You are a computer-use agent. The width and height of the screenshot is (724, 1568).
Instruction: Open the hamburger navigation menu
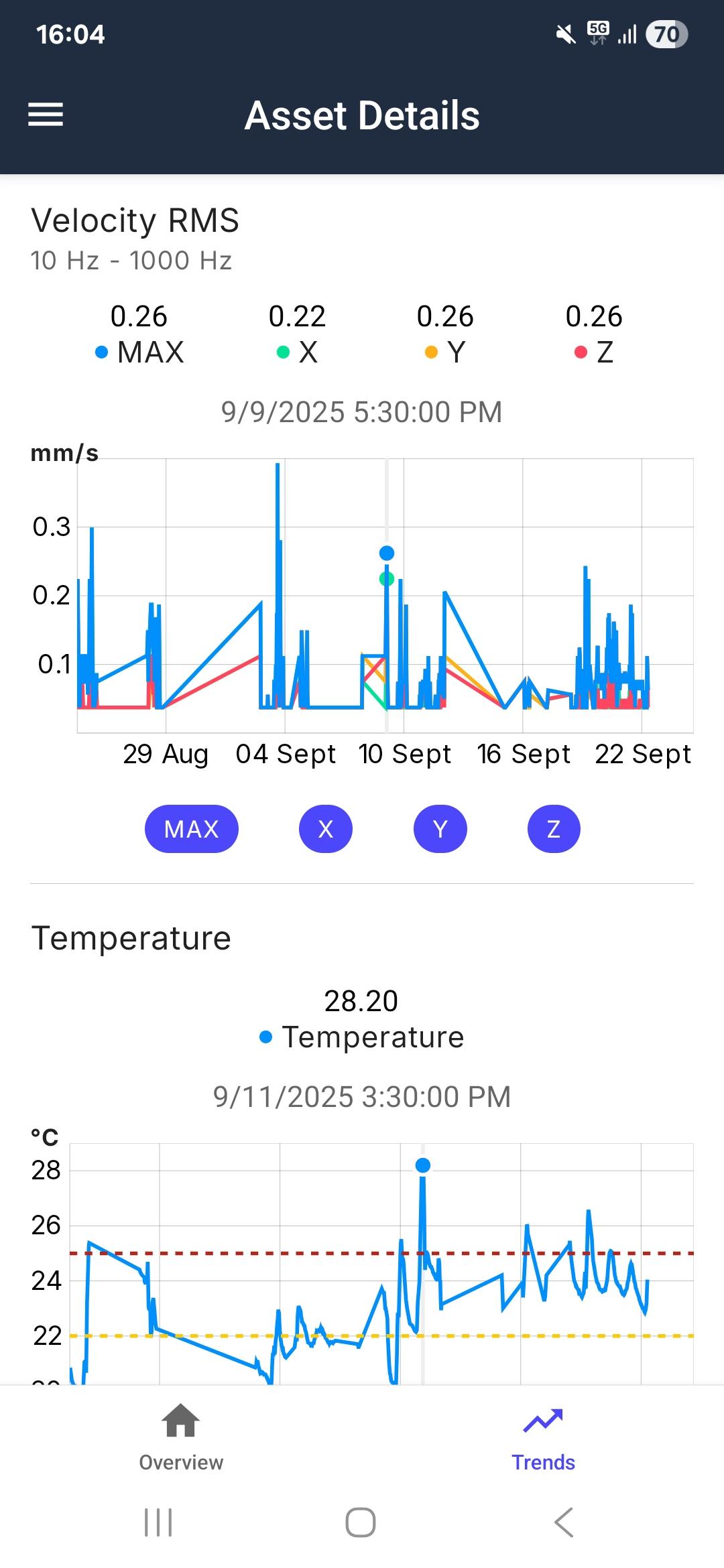click(46, 115)
